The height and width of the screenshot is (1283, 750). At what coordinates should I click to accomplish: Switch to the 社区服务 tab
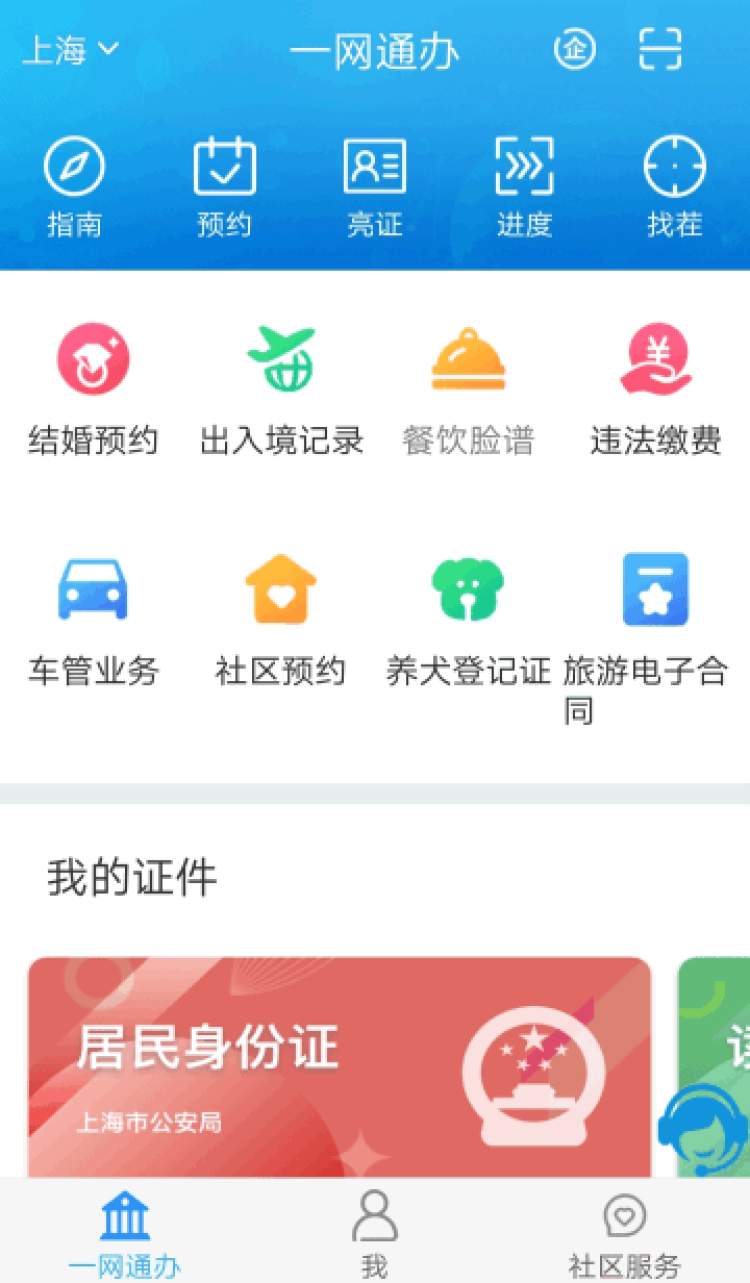pos(624,1232)
